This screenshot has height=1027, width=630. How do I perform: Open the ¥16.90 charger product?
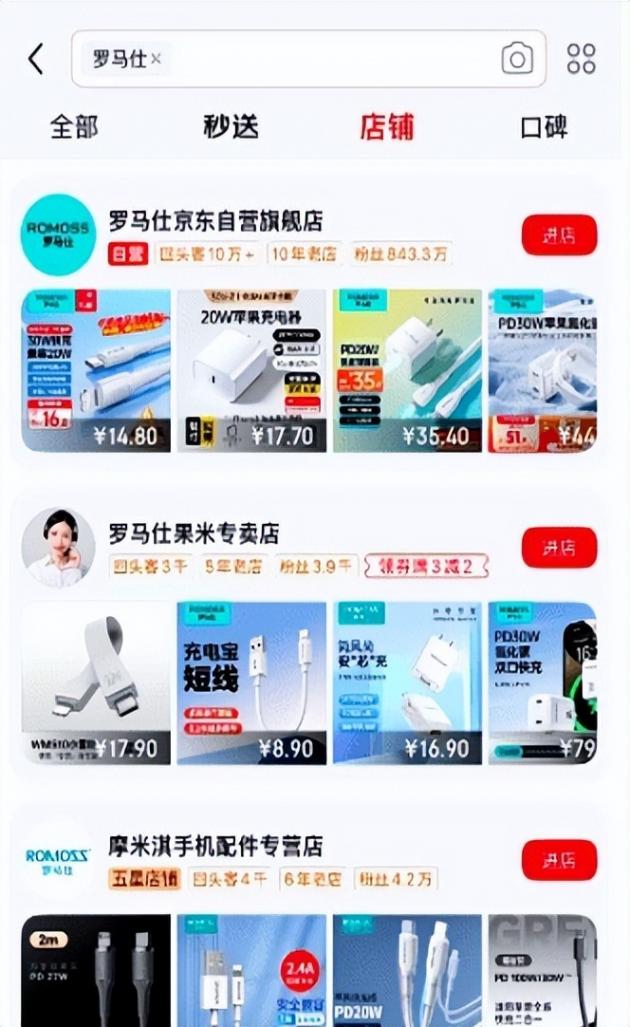407,682
